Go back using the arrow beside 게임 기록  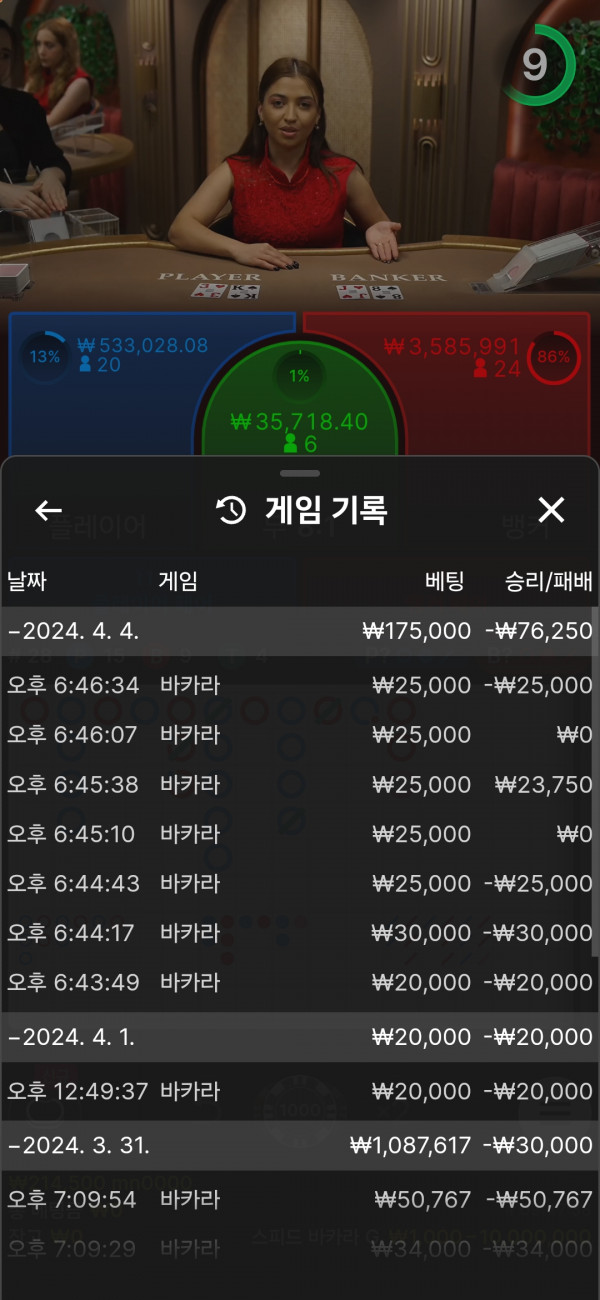(x=48, y=511)
